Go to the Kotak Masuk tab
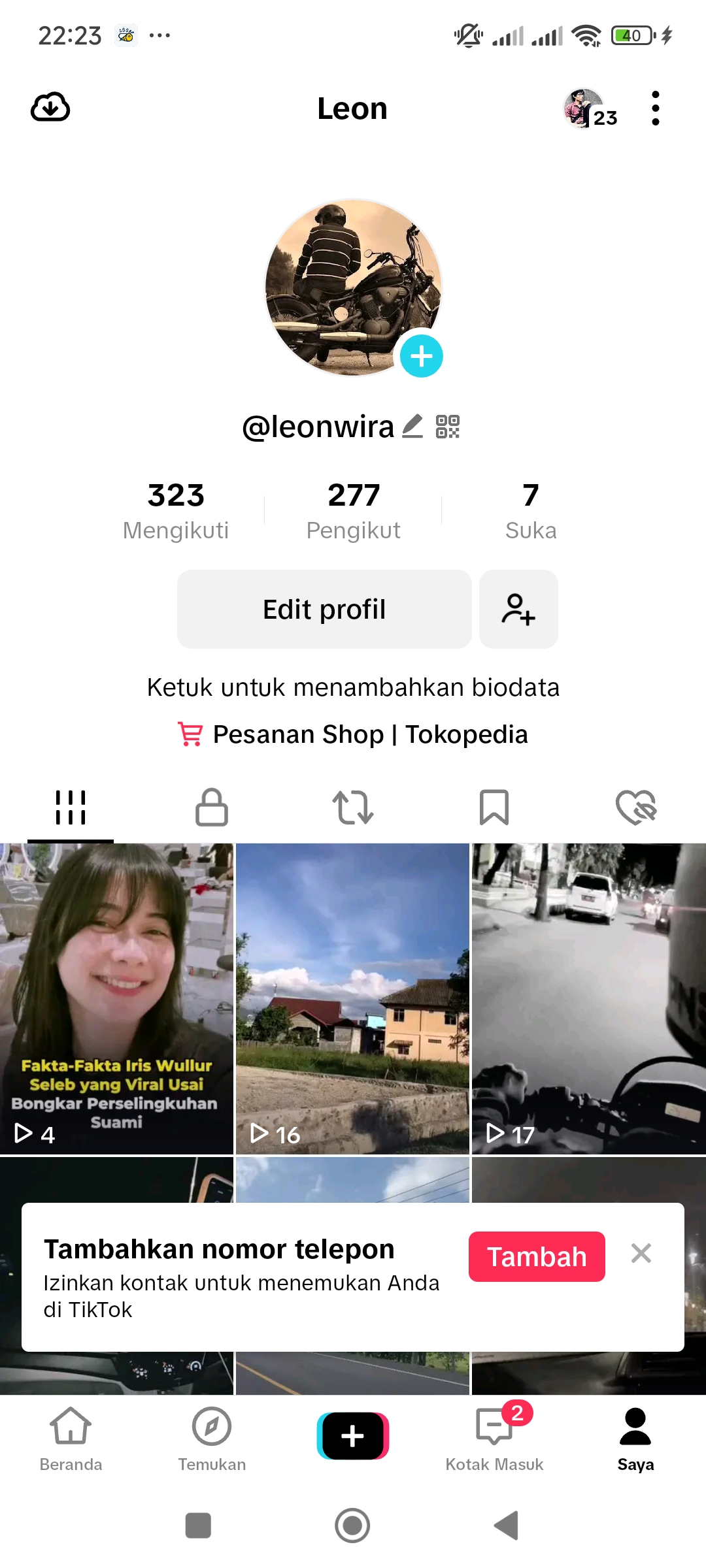Image resolution: width=706 pixels, height=1568 pixels. pos(494,1437)
